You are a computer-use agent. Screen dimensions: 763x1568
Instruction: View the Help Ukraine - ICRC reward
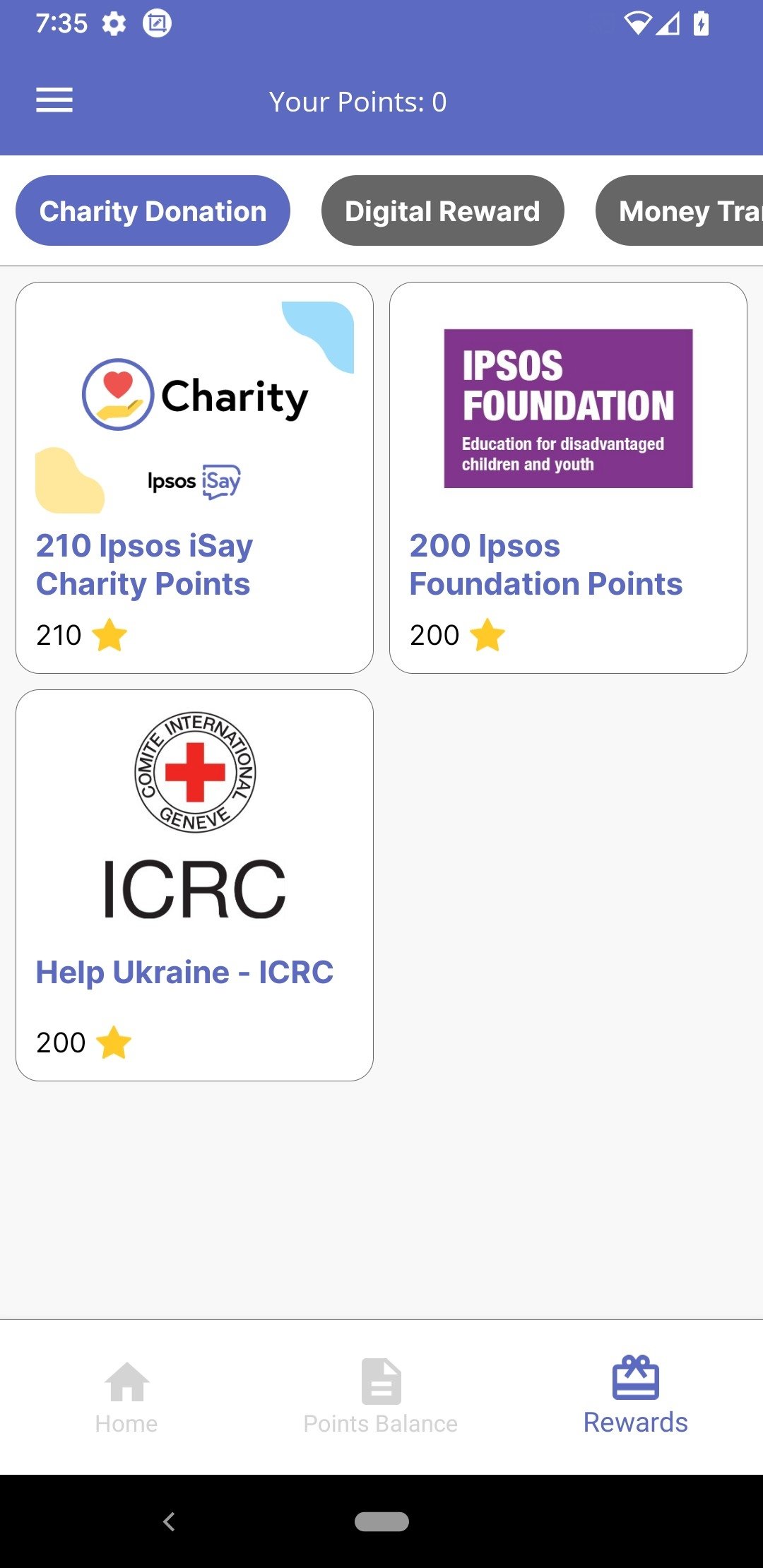[194, 885]
